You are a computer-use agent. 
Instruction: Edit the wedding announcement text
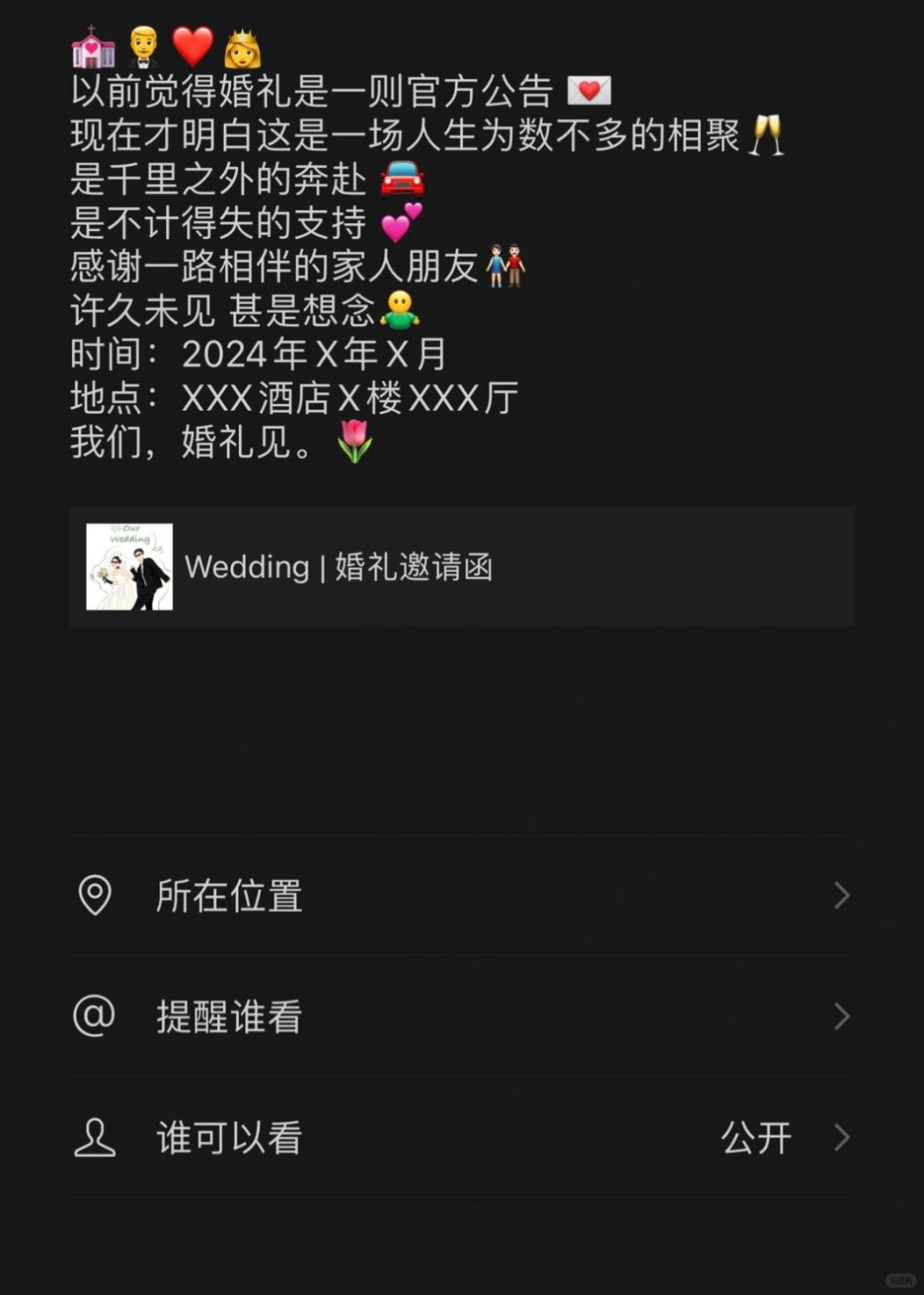click(340, 243)
